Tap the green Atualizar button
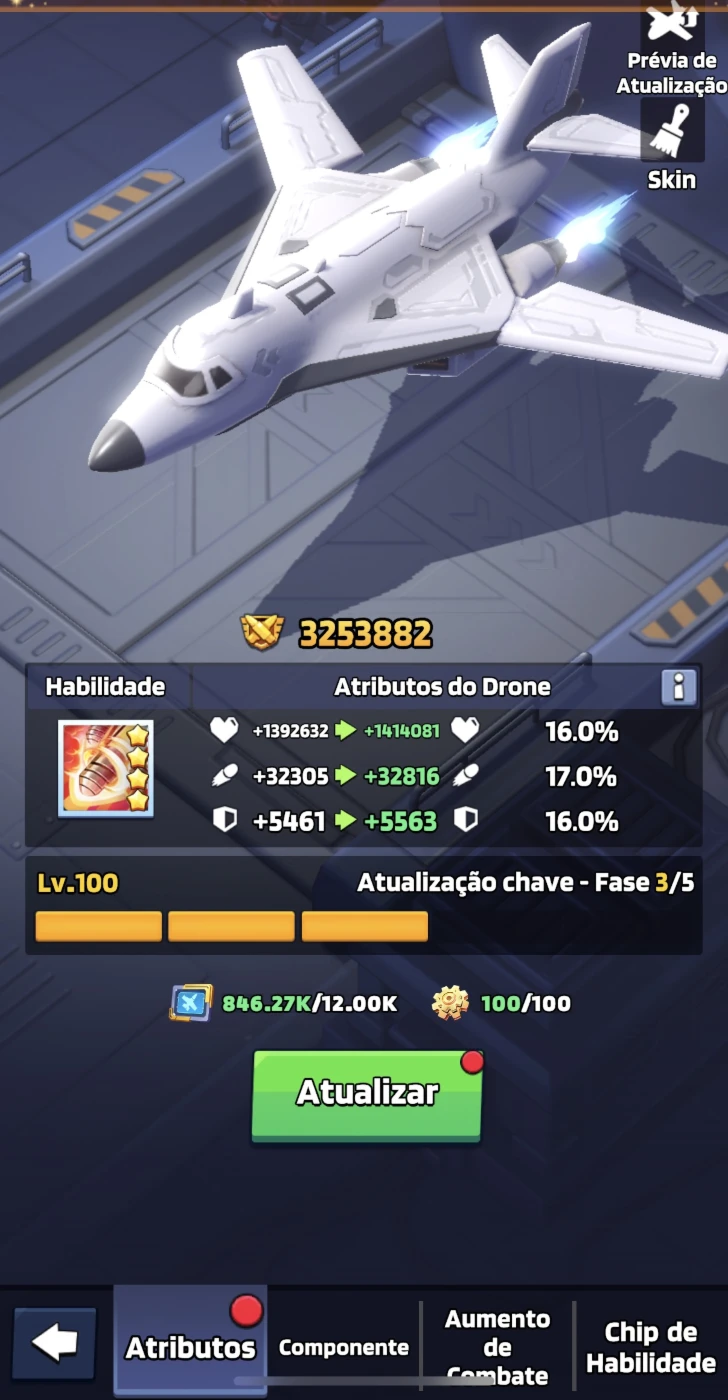Screen dimensions: 728x1400 pyautogui.click(x=367, y=1095)
